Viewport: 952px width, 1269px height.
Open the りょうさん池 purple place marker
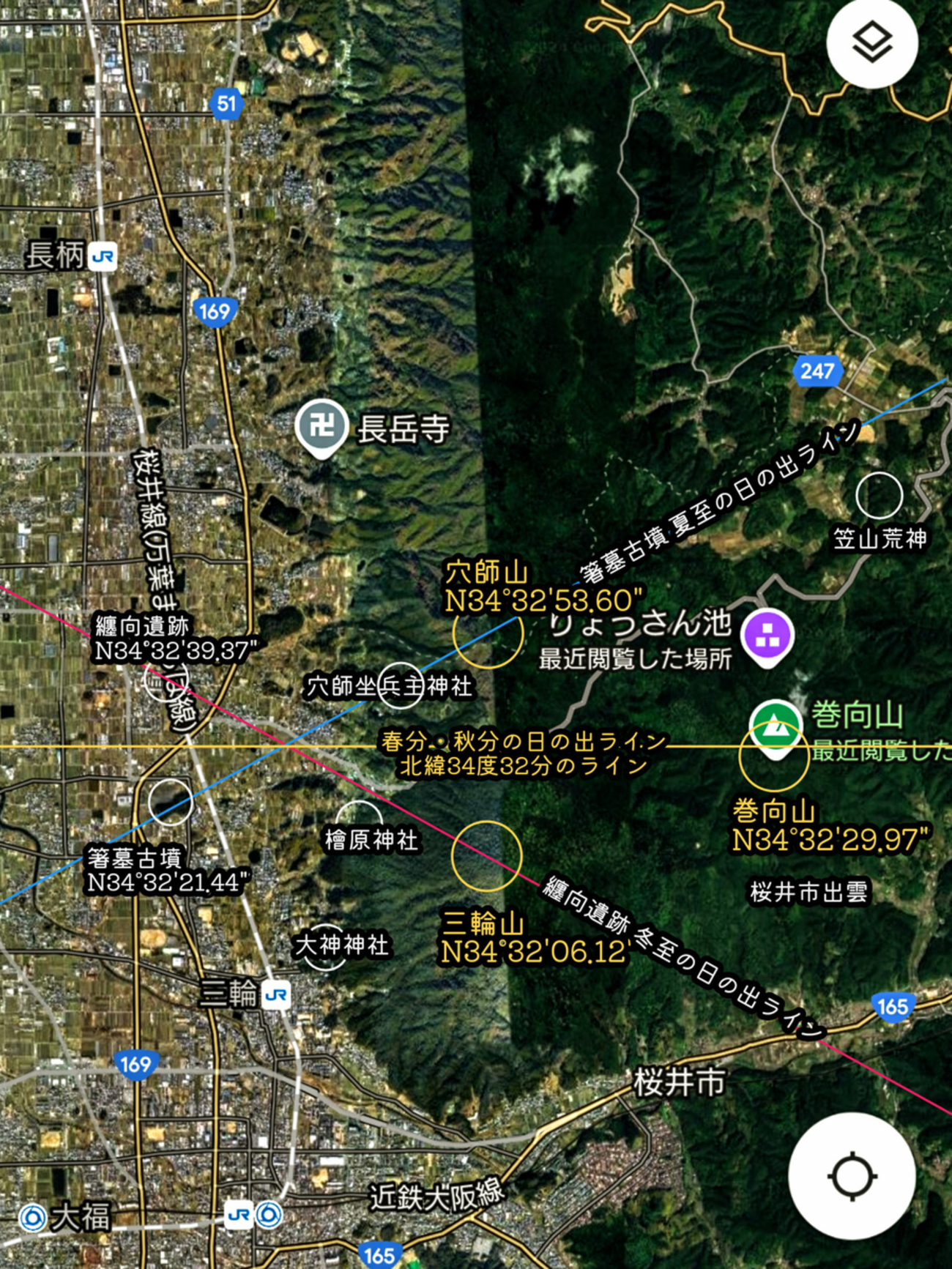[x=766, y=636]
